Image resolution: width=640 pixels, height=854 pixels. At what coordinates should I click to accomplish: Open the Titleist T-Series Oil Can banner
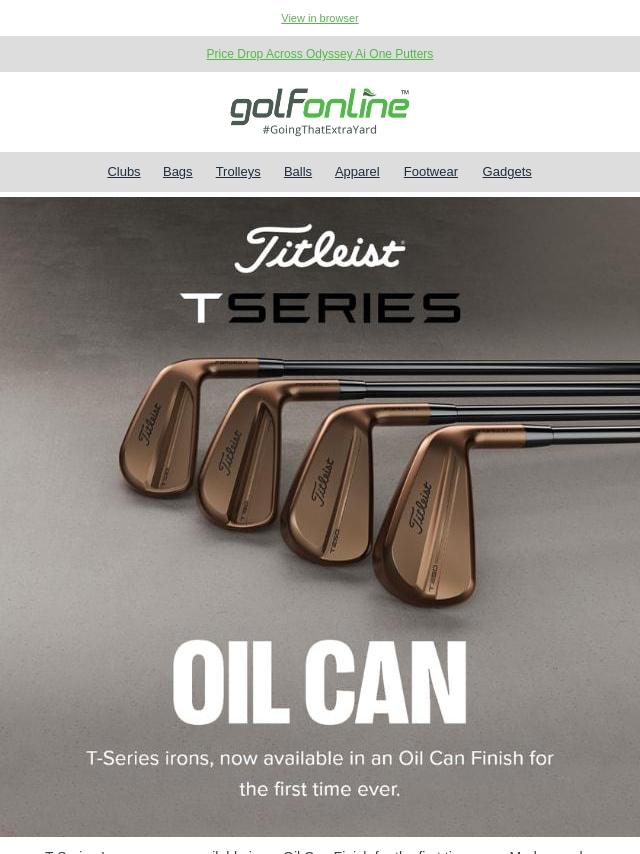[320, 516]
